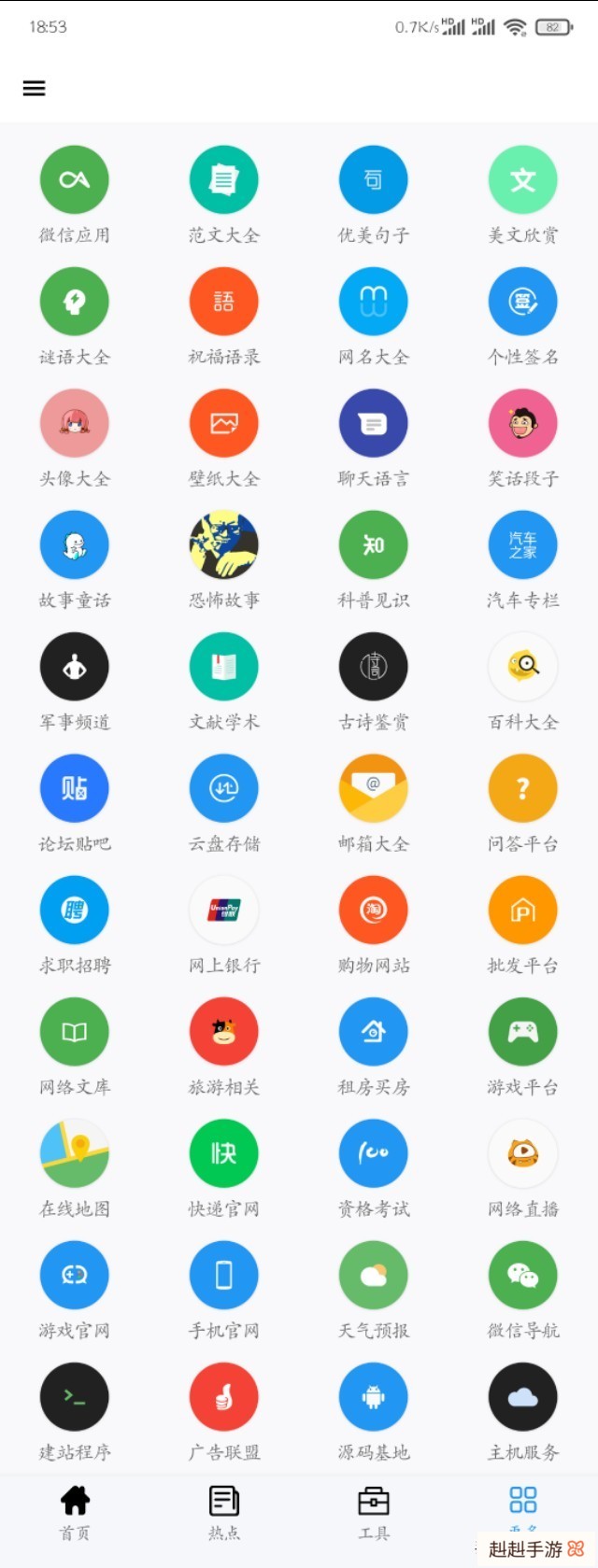
Task: Open 网络直播 live streaming category
Action: click(523, 1154)
